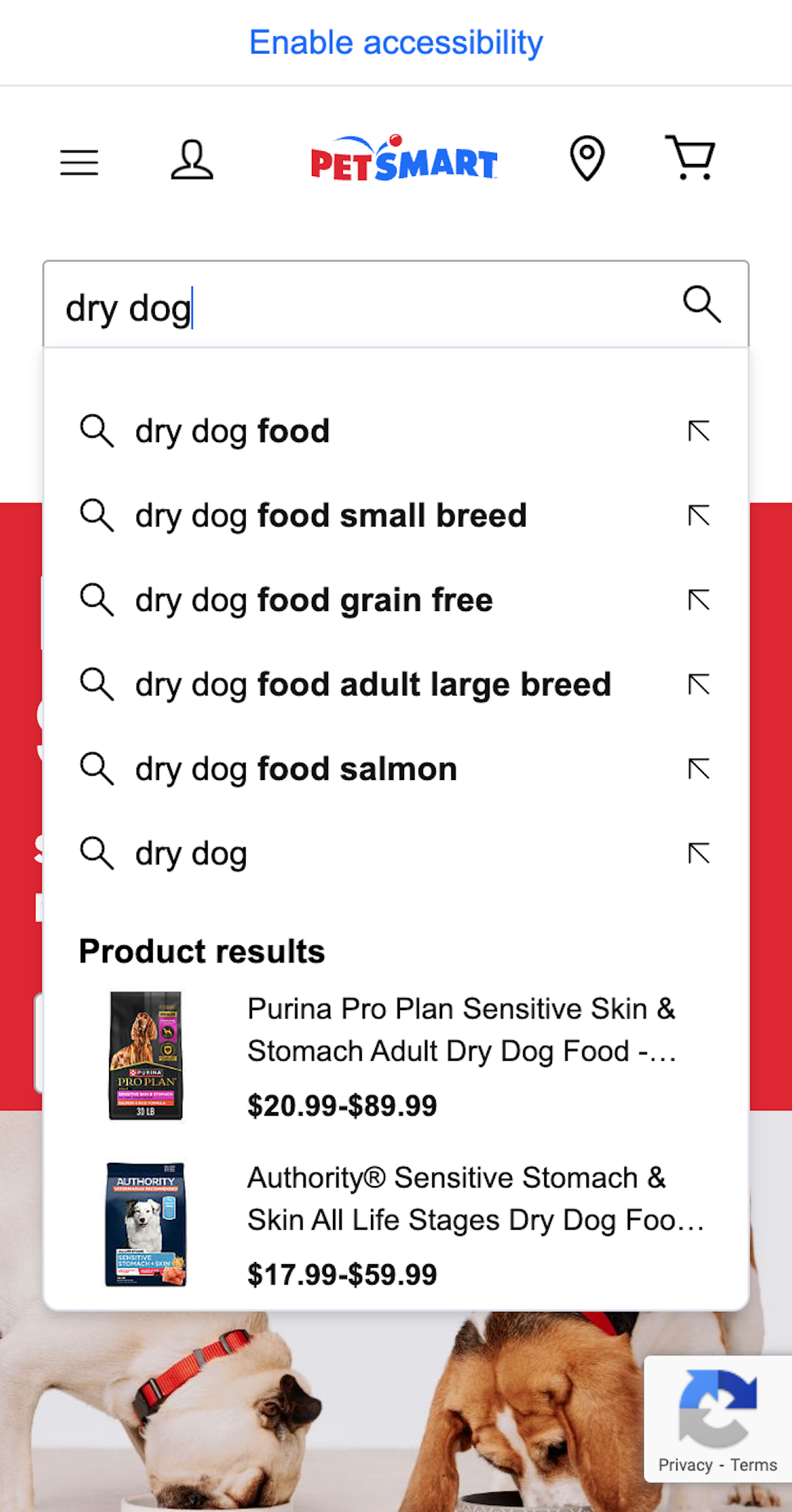Select the plain 'dry dog' suggestion

pyautogui.click(x=189, y=853)
